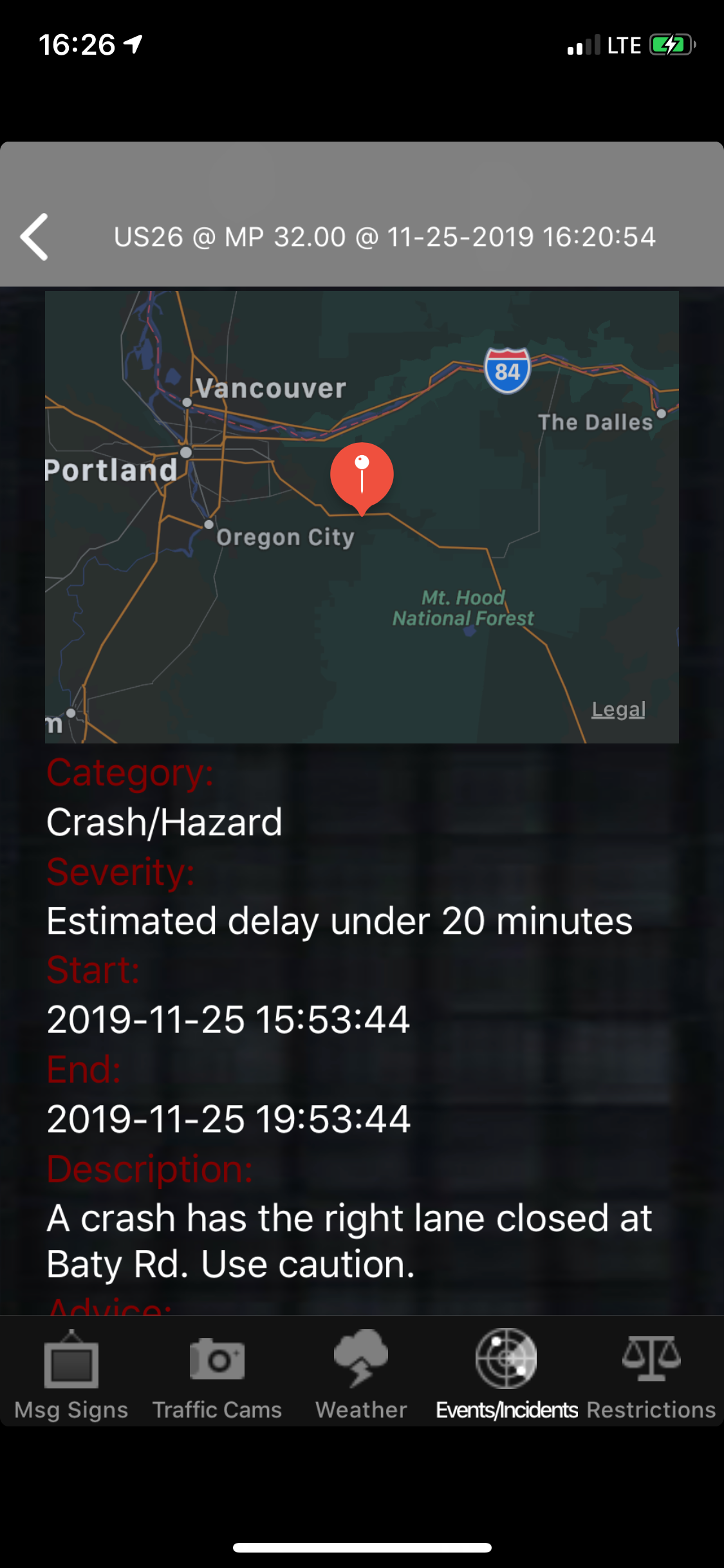The image size is (724, 1568).
Task: Go back using the left chevron
Action: coord(35,237)
